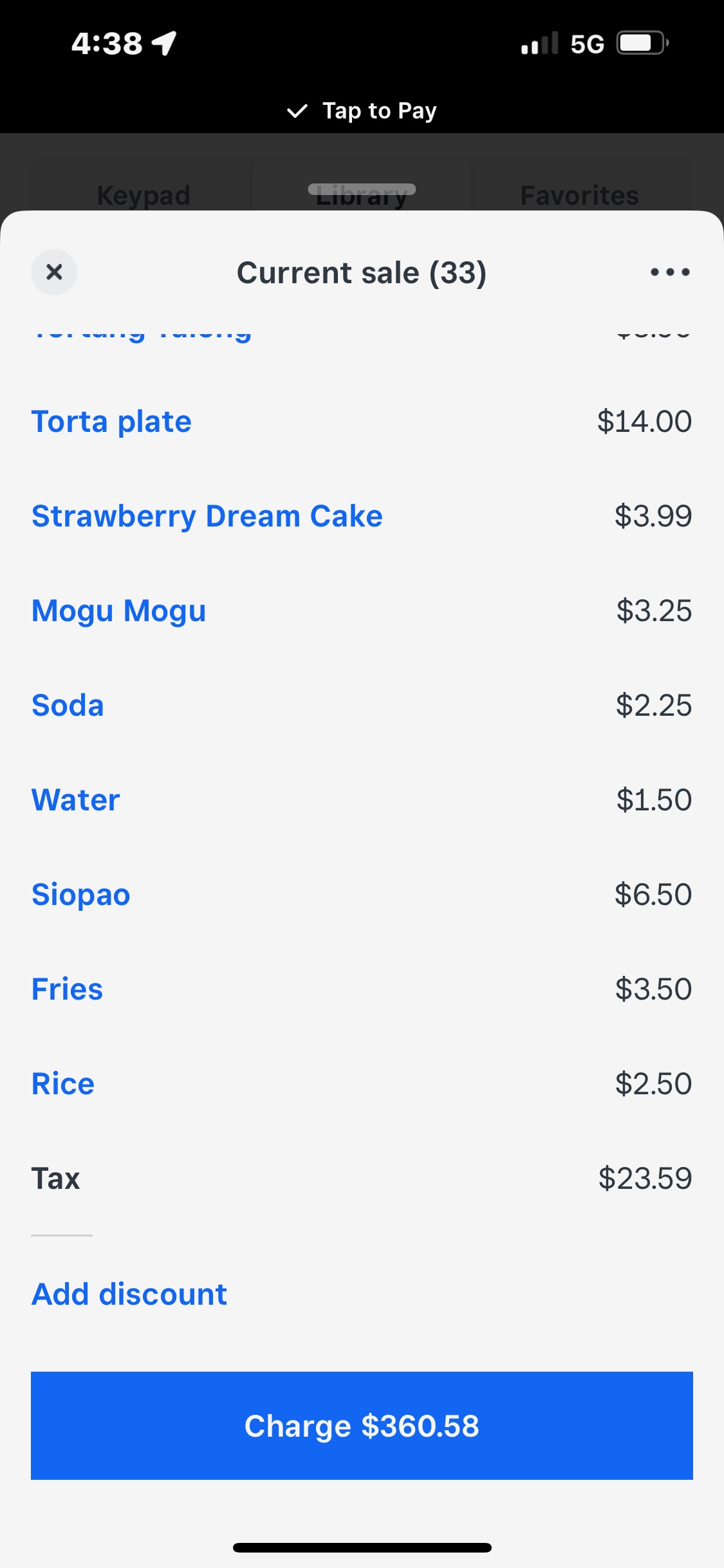View the Siopao item details
724x1568 pixels.
pyautogui.click(x=362, y=895)
